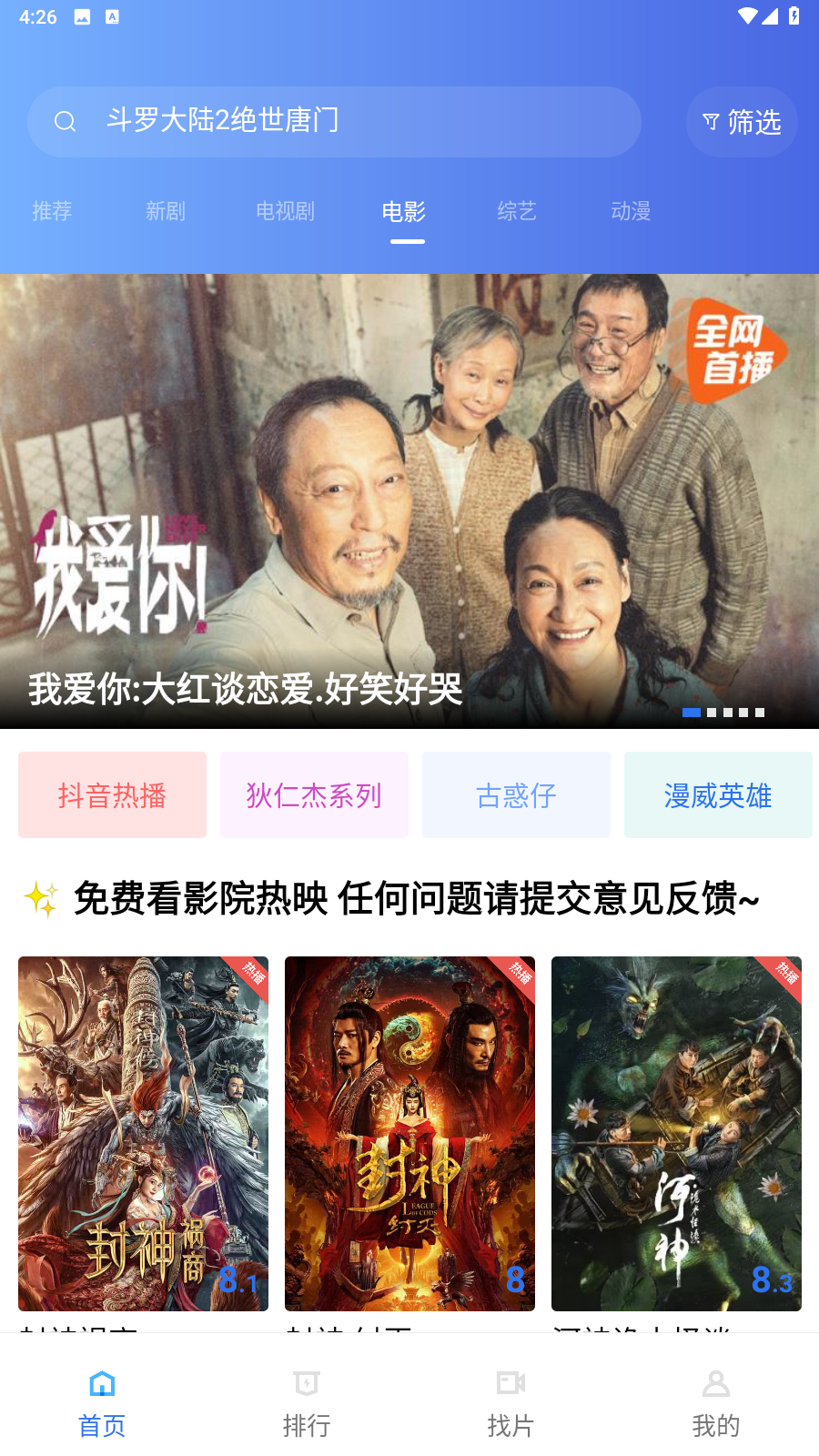Tap the search magnifier icon

[65, 121]
